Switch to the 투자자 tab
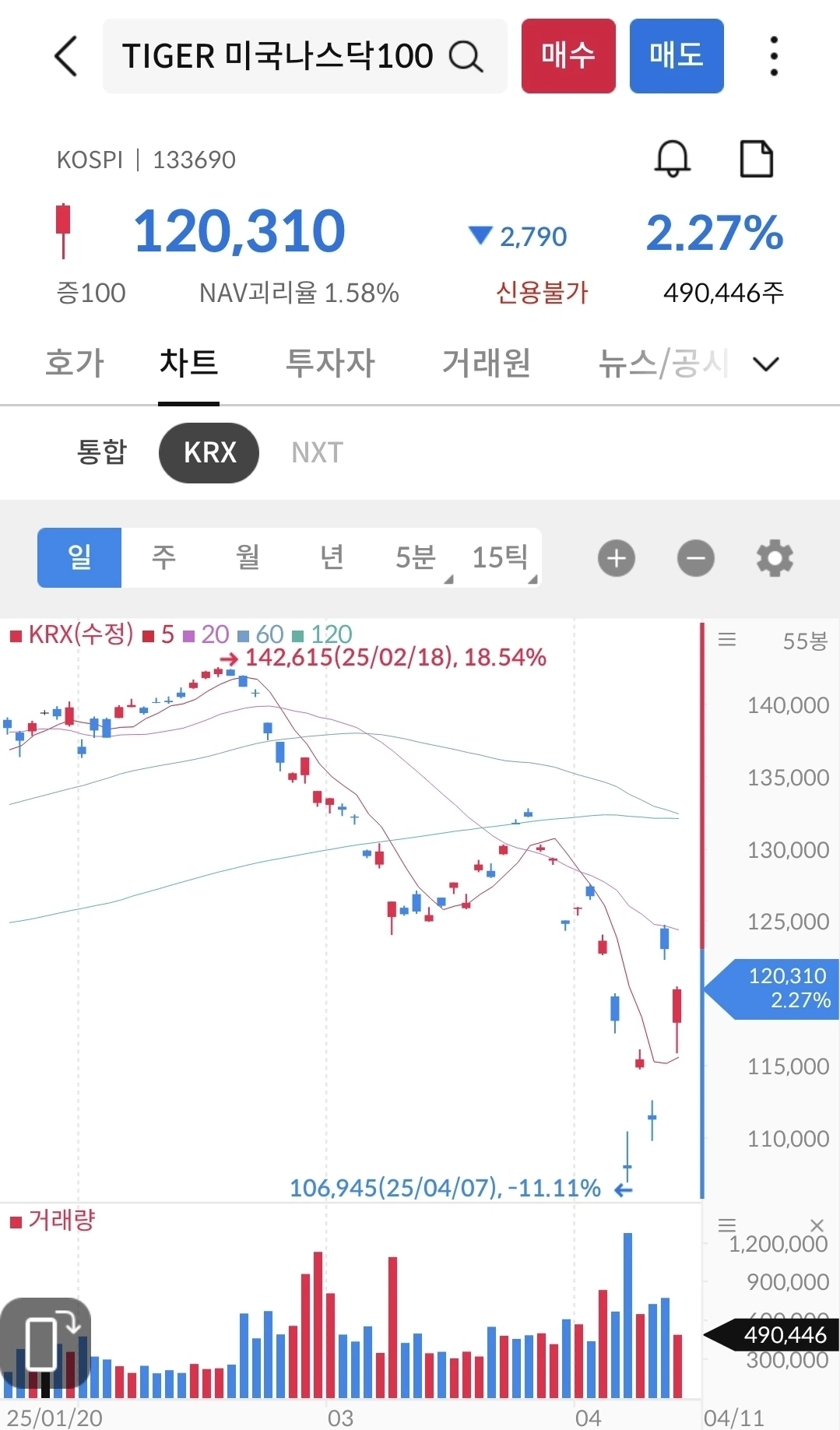The width and height of the screenshot is (840, 1430). coord(330,363)
